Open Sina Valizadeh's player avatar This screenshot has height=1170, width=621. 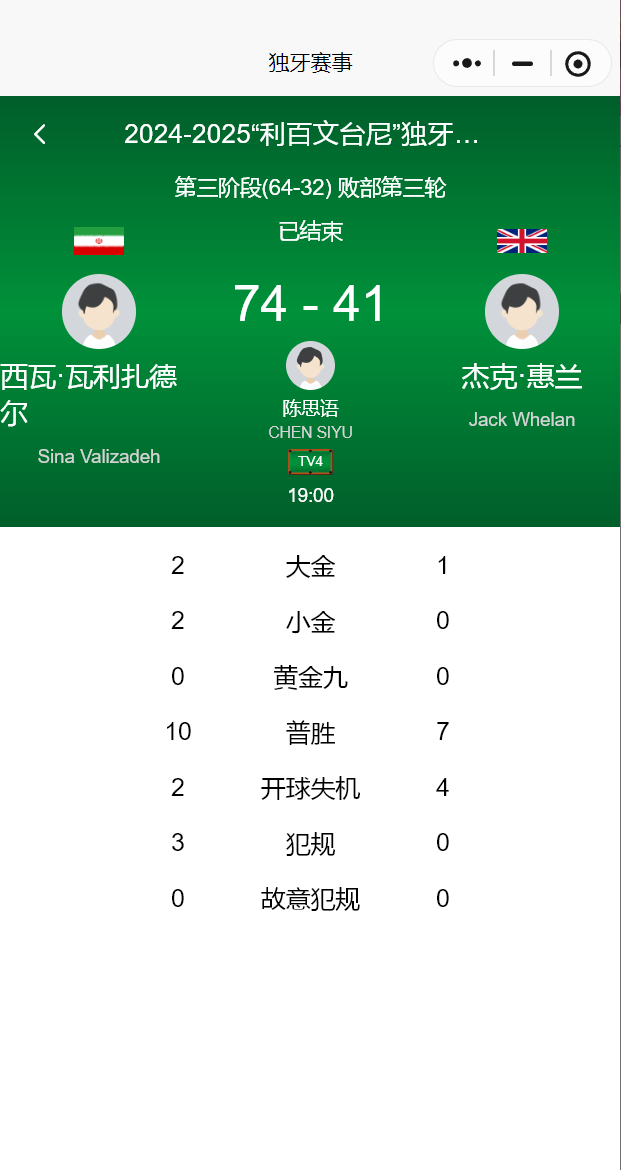99,311
